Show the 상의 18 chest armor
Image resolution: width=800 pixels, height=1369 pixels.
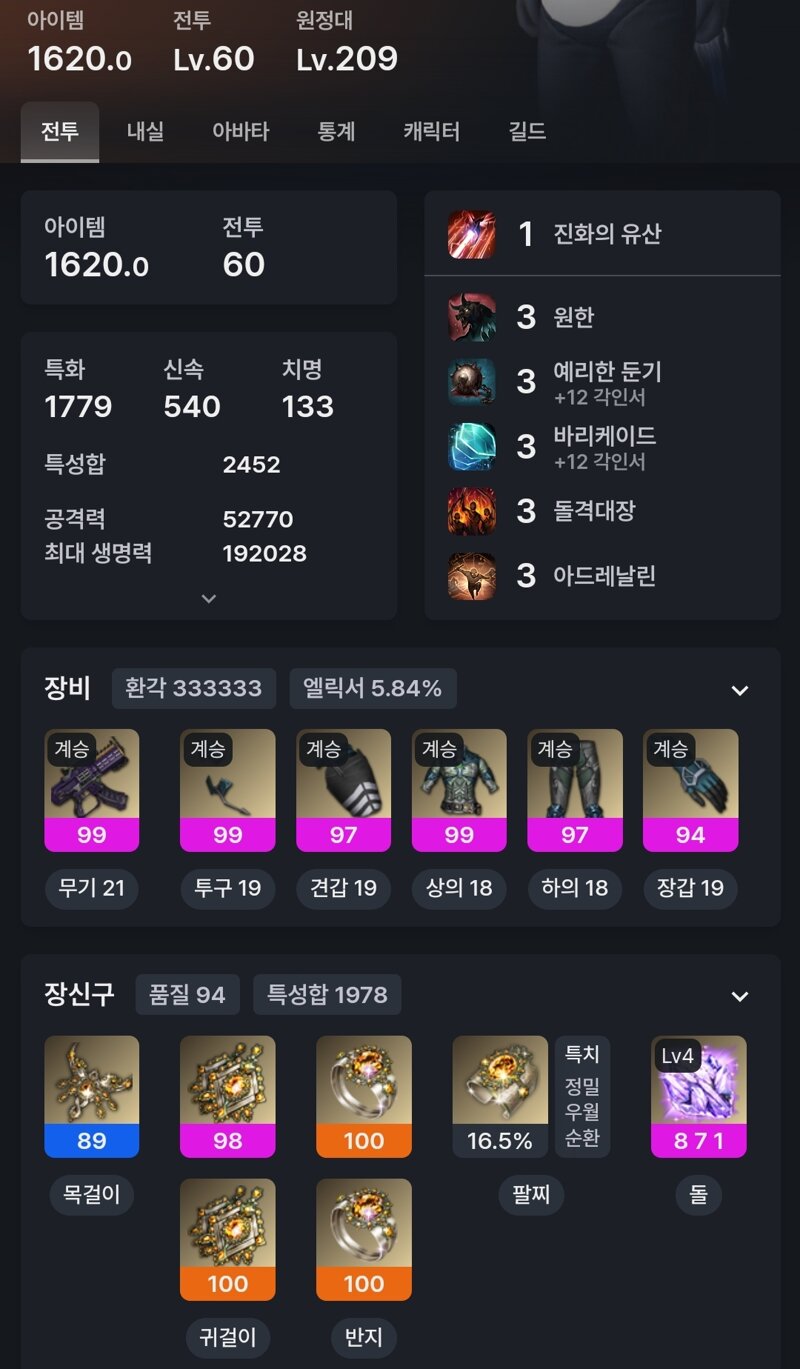pos(459,790)
